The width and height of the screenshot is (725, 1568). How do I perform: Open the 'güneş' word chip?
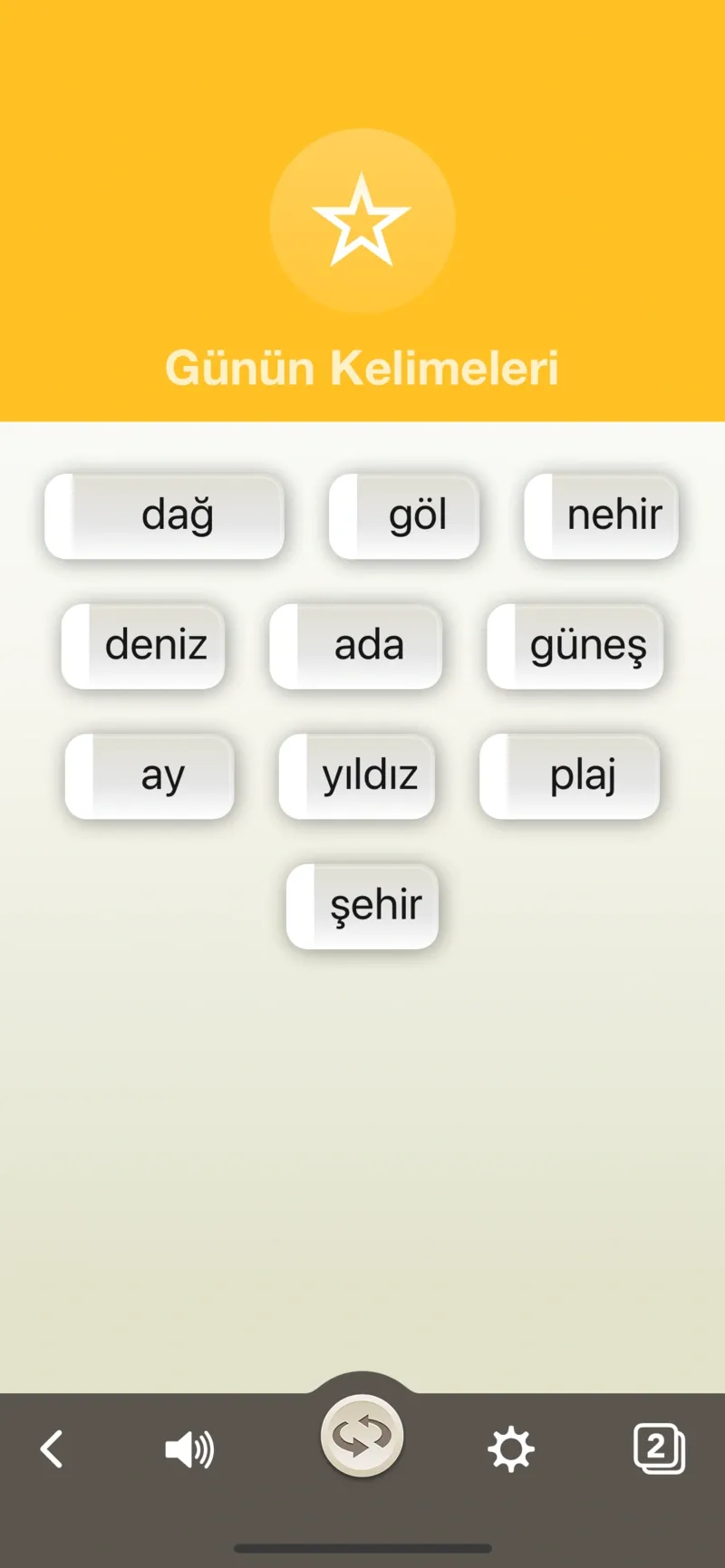pyautogui.click(x=575, y=646)
